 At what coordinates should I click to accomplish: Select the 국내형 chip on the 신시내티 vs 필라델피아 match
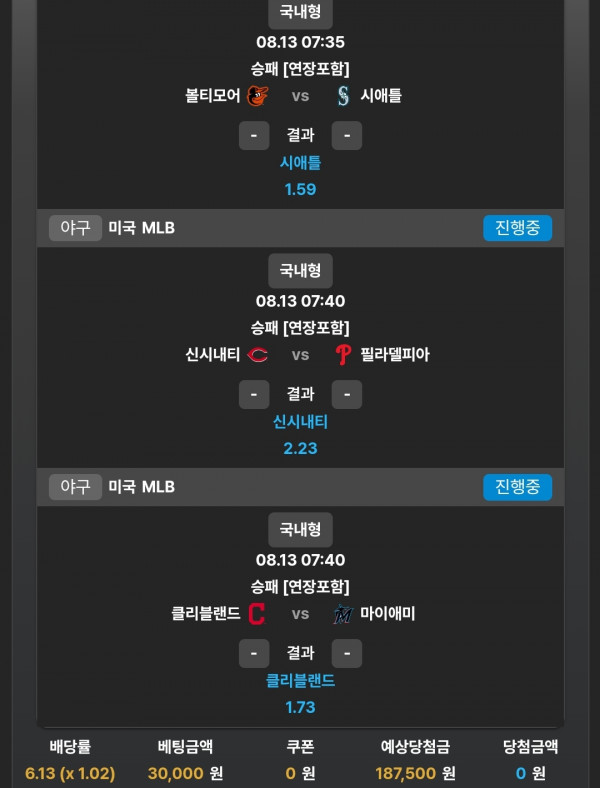[x=300, y=270]
